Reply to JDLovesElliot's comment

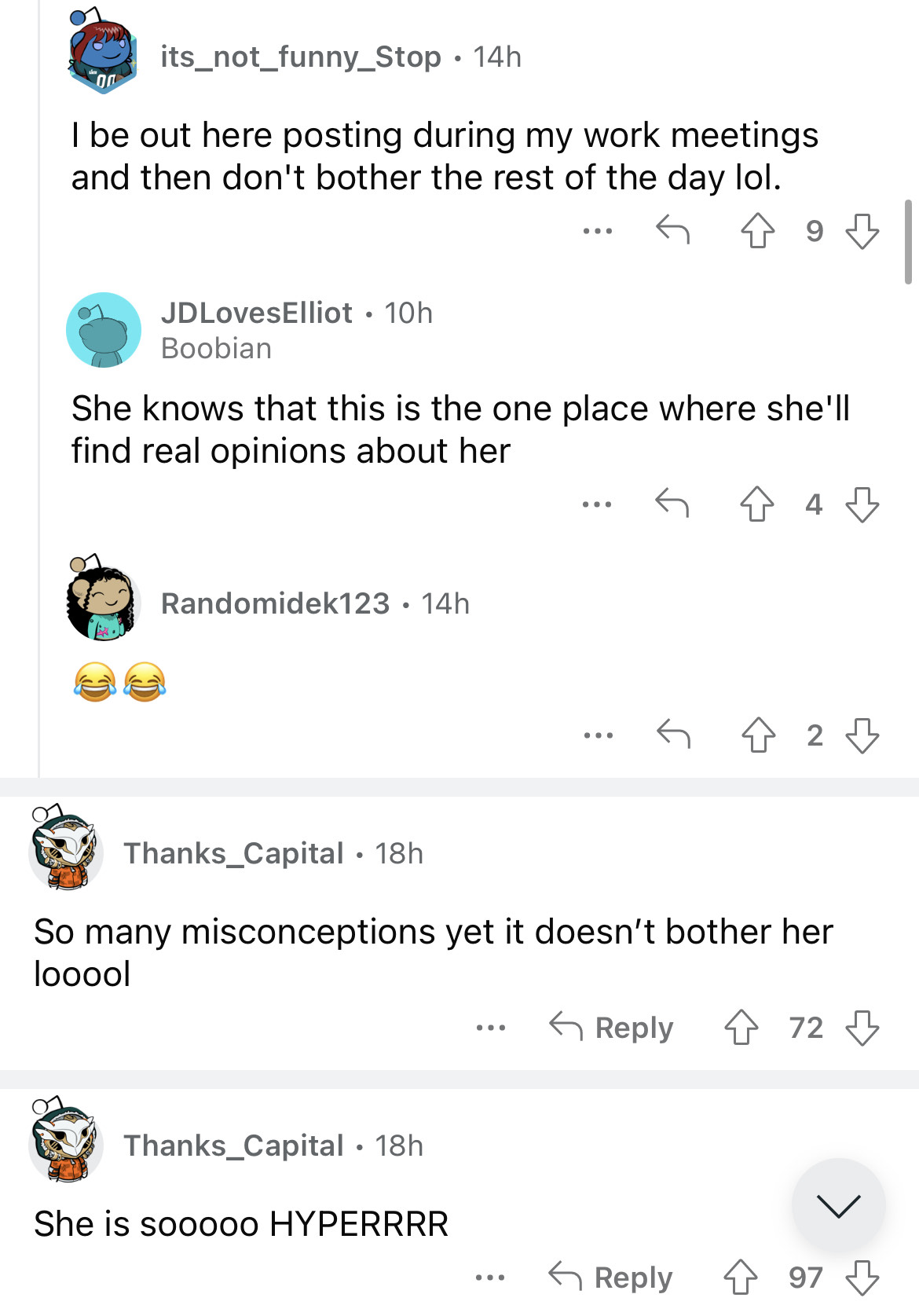(x=672, y=503)
